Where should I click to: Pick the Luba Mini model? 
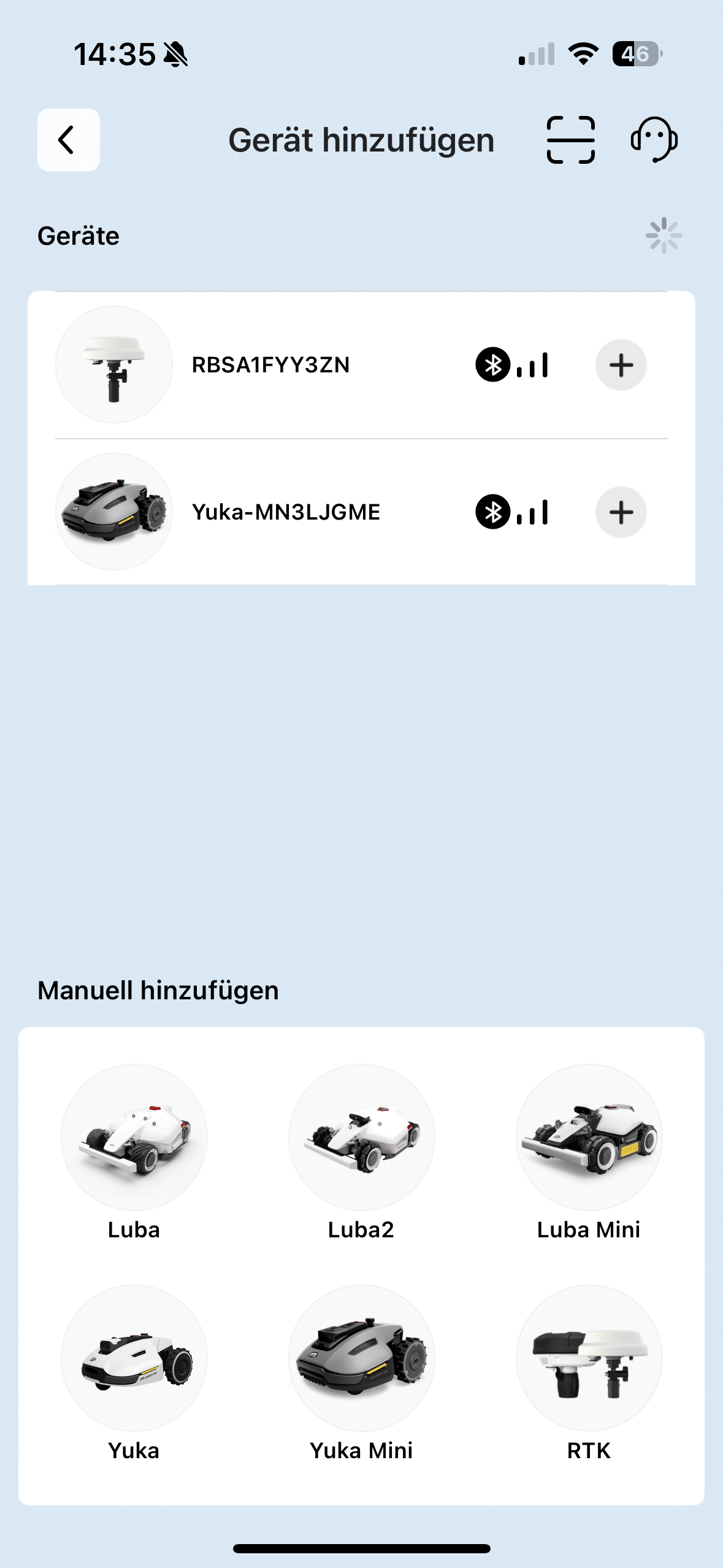point(589,1138)
